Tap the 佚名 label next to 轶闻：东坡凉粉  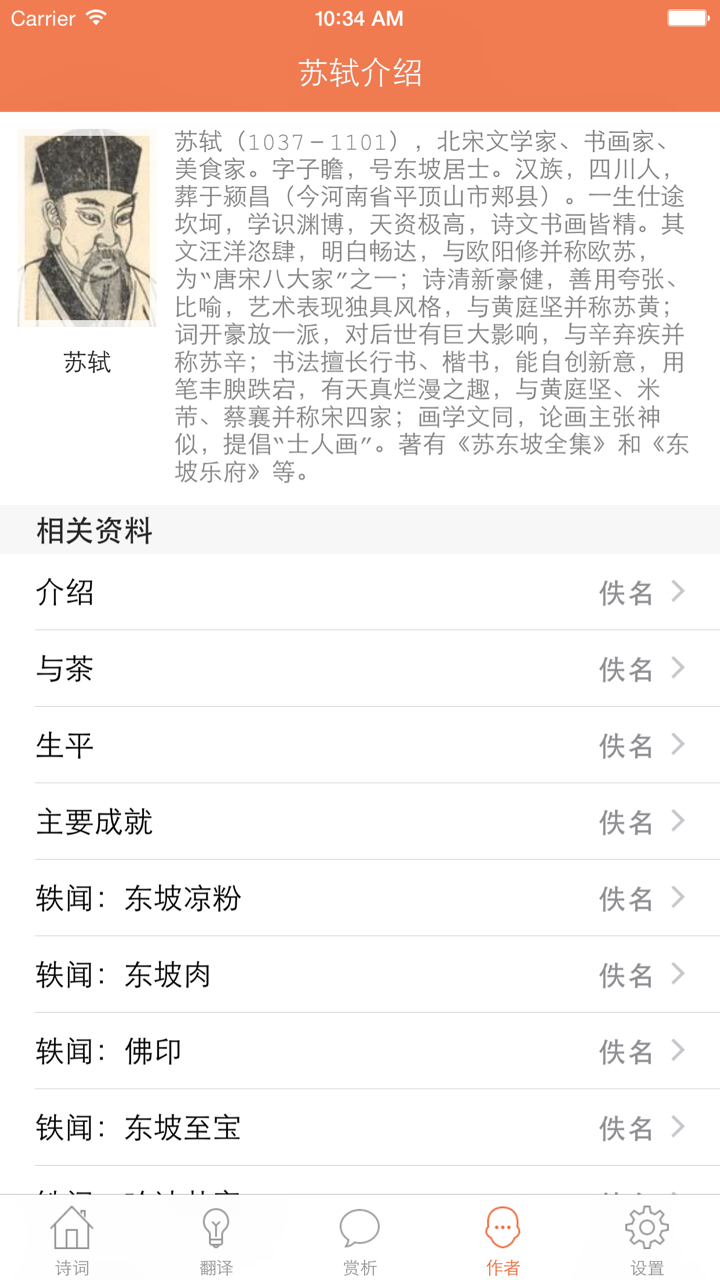pos(624,898)
